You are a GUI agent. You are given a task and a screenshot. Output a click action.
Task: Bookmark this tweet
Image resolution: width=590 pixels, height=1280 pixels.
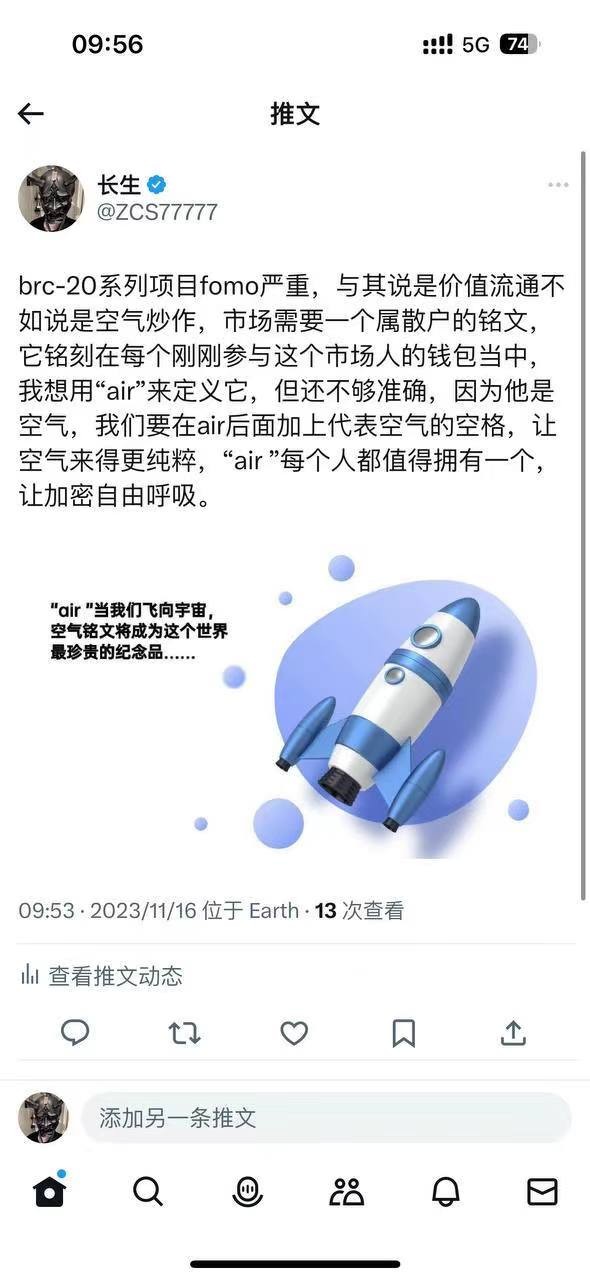pyautogui.click(x=403, y=1032)
